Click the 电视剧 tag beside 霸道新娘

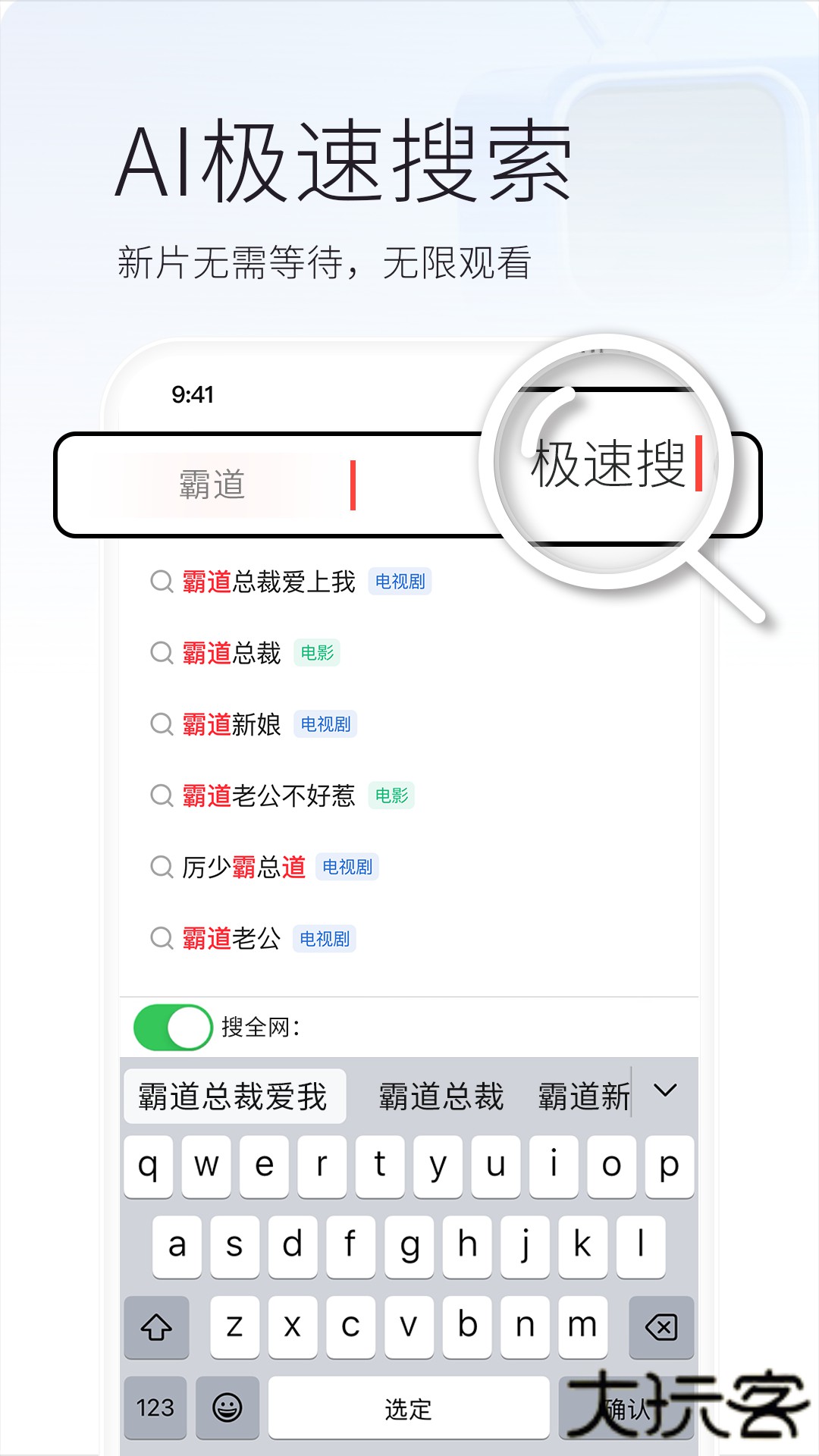[x=324, y=724]
